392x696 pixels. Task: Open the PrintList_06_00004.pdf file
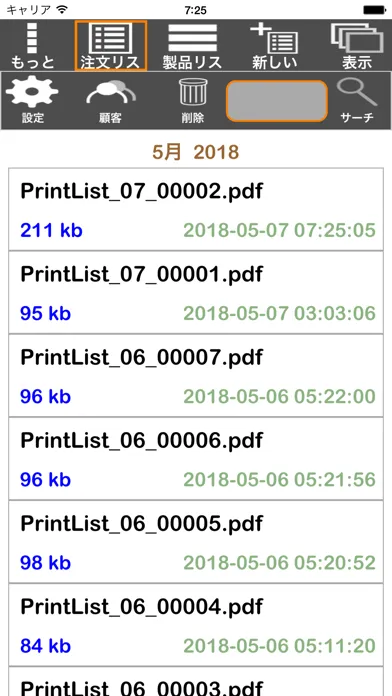[x=196, y=625]
